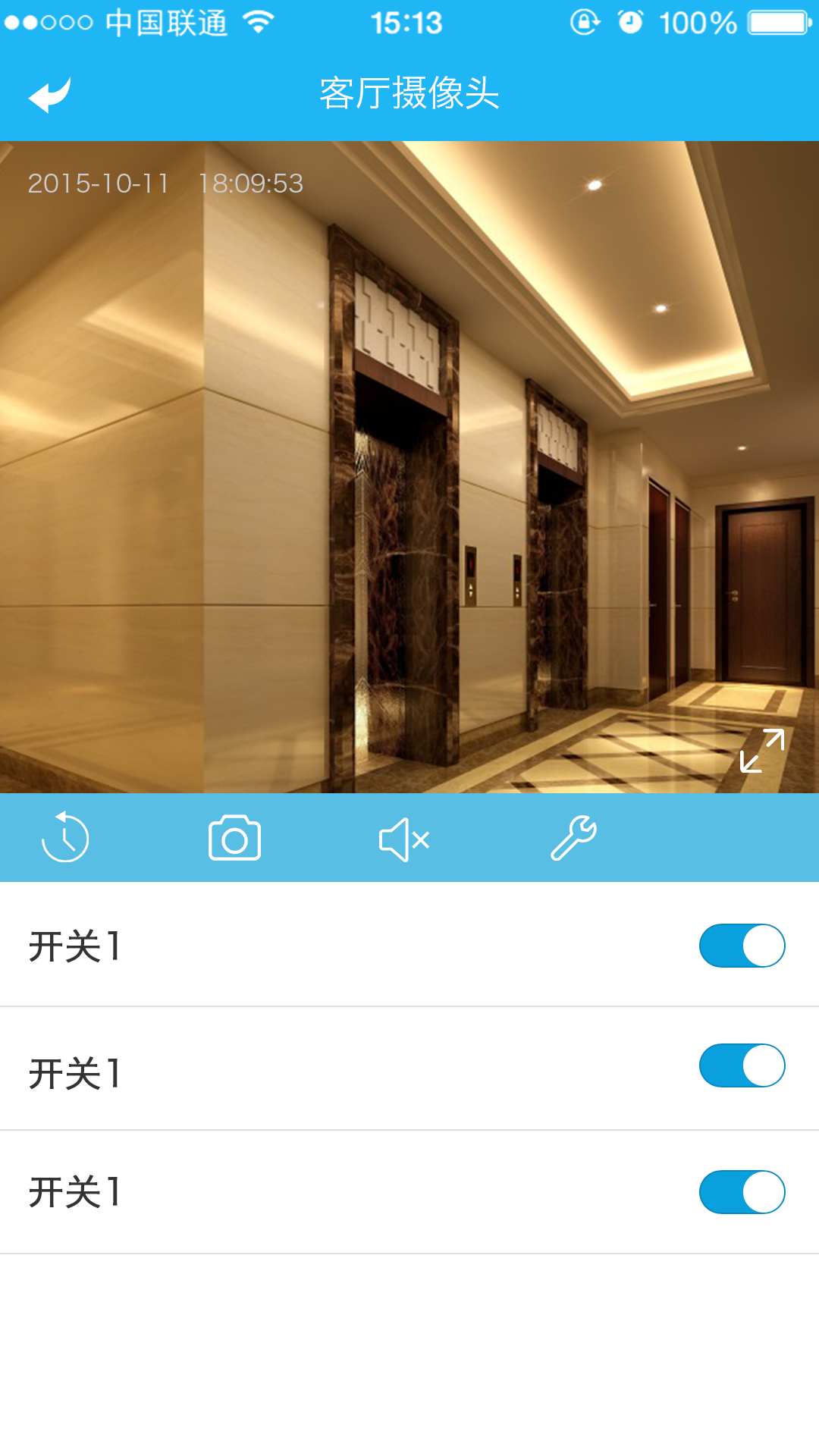The height and width of the screenshot is (1456, 819).
Task: Toggle the muted speaker icon
Action: pyautogui.click(x=404, y=839)
